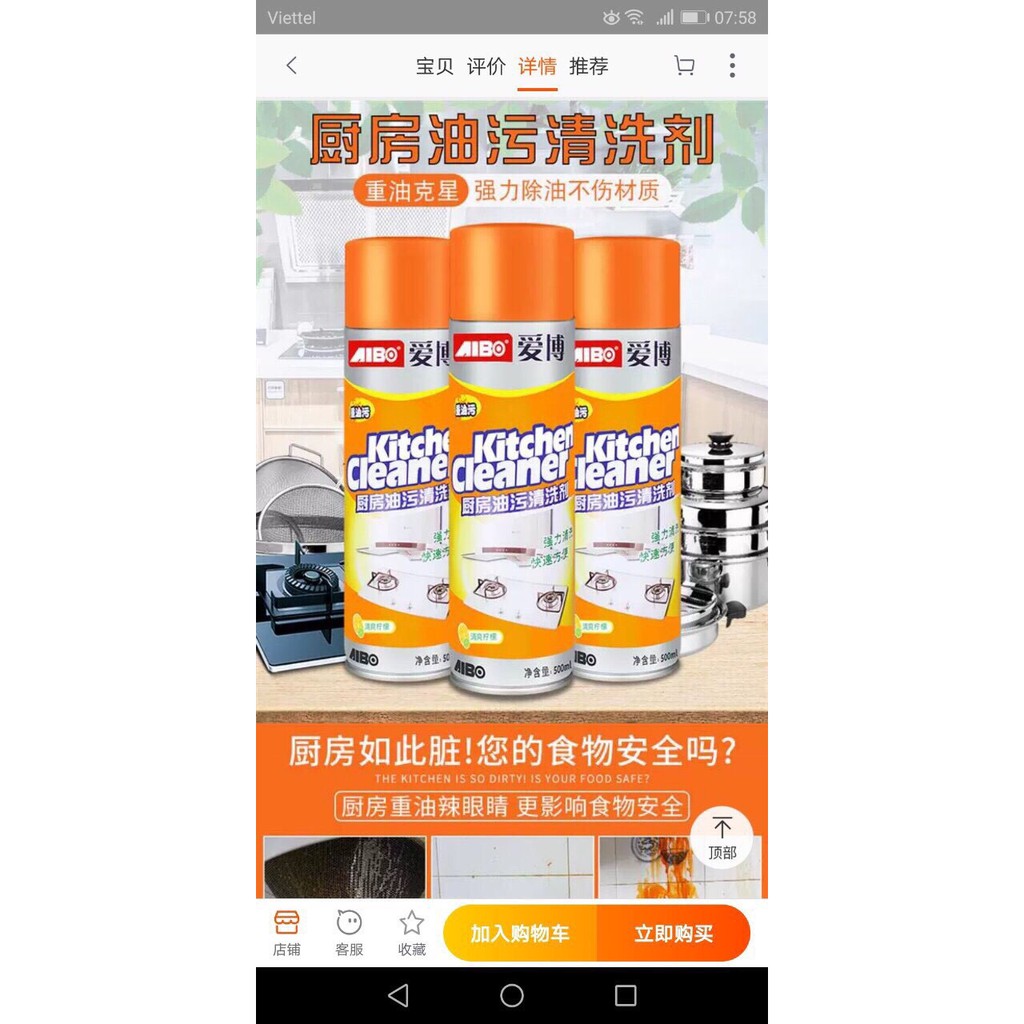Go back using the top-left arrow
Image resolution: width=1024 pixels, height=1024 pixels.
click(291, 66)
